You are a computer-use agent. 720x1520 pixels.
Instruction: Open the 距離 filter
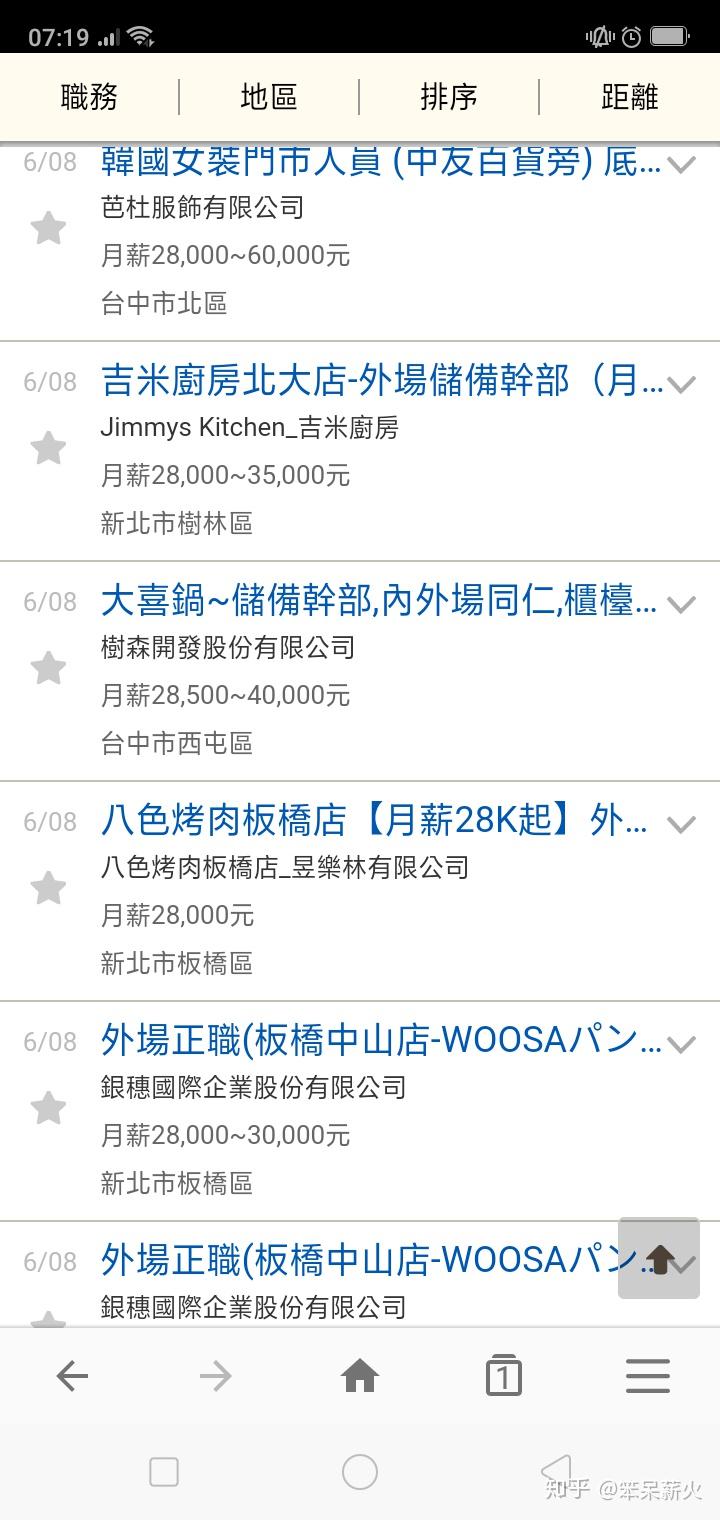tap(630, 97)
